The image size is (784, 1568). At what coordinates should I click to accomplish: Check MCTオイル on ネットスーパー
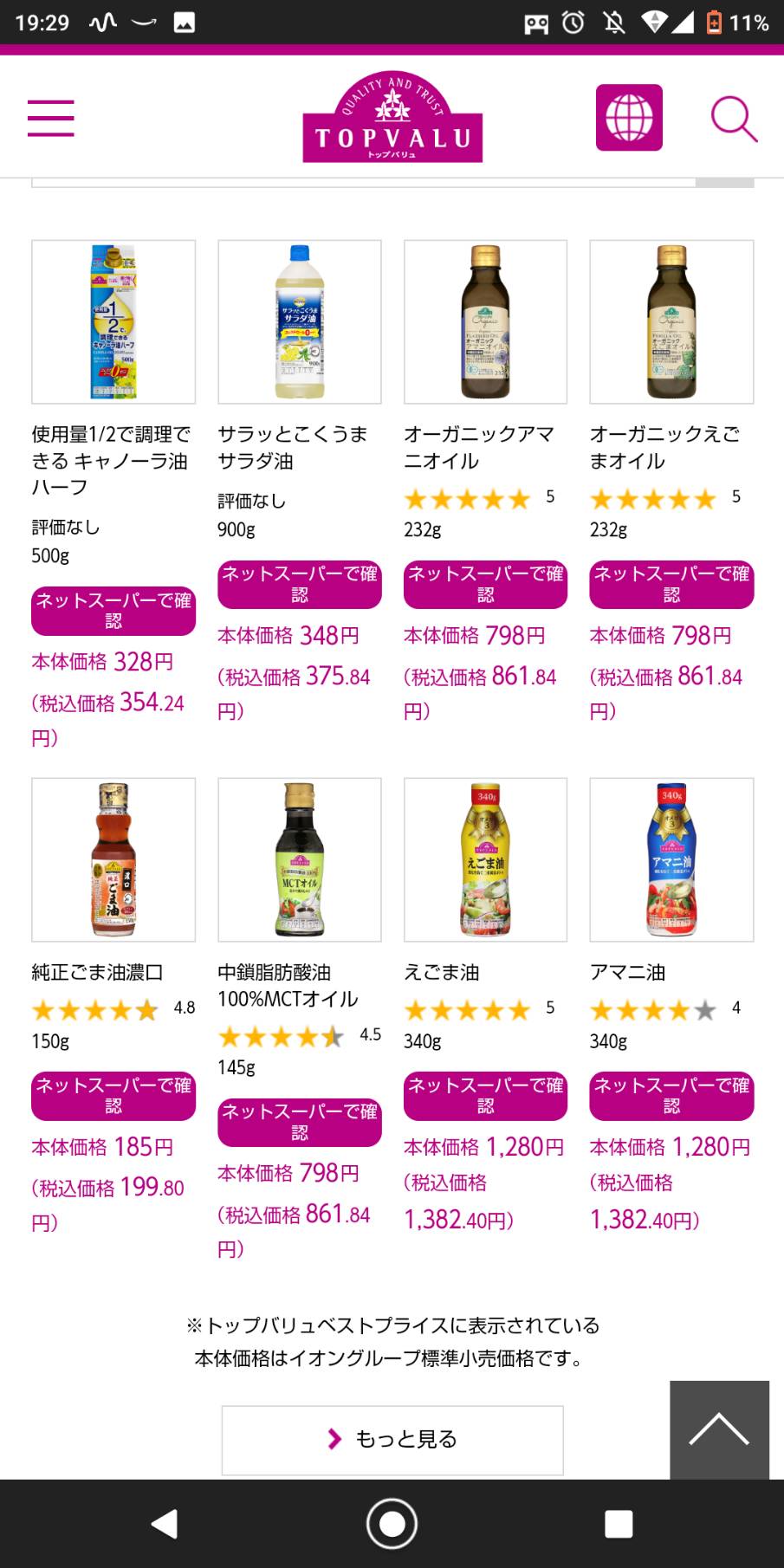point(300,1122)
